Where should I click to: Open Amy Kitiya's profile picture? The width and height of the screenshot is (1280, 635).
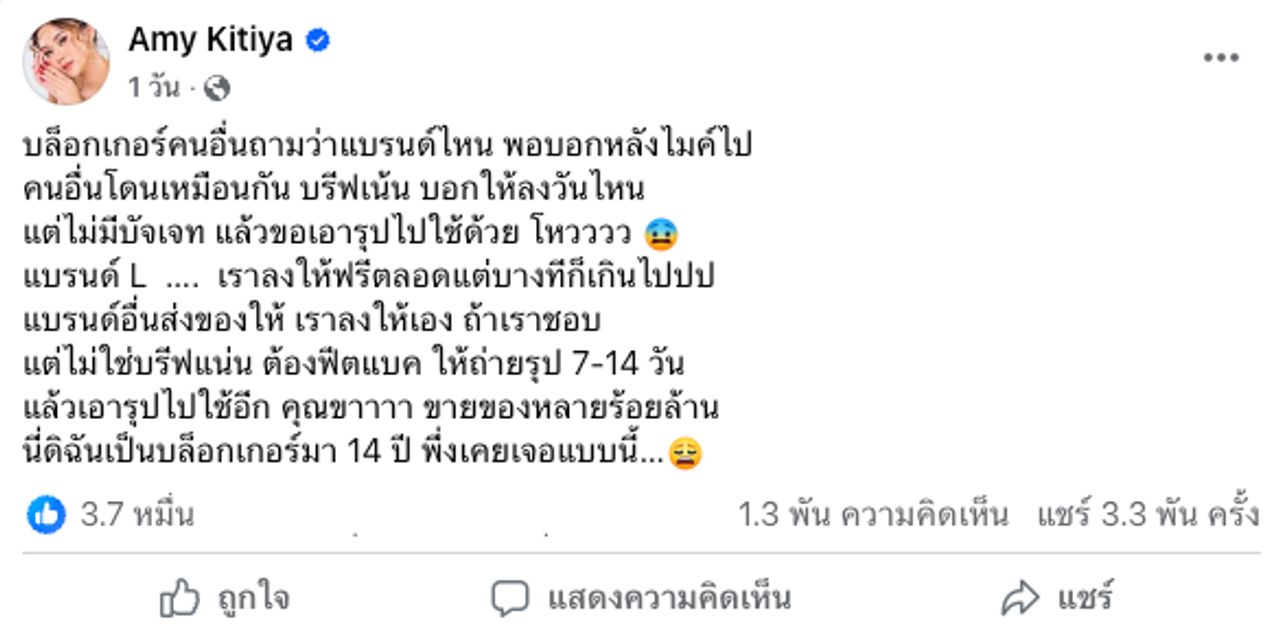click(66, 61)
